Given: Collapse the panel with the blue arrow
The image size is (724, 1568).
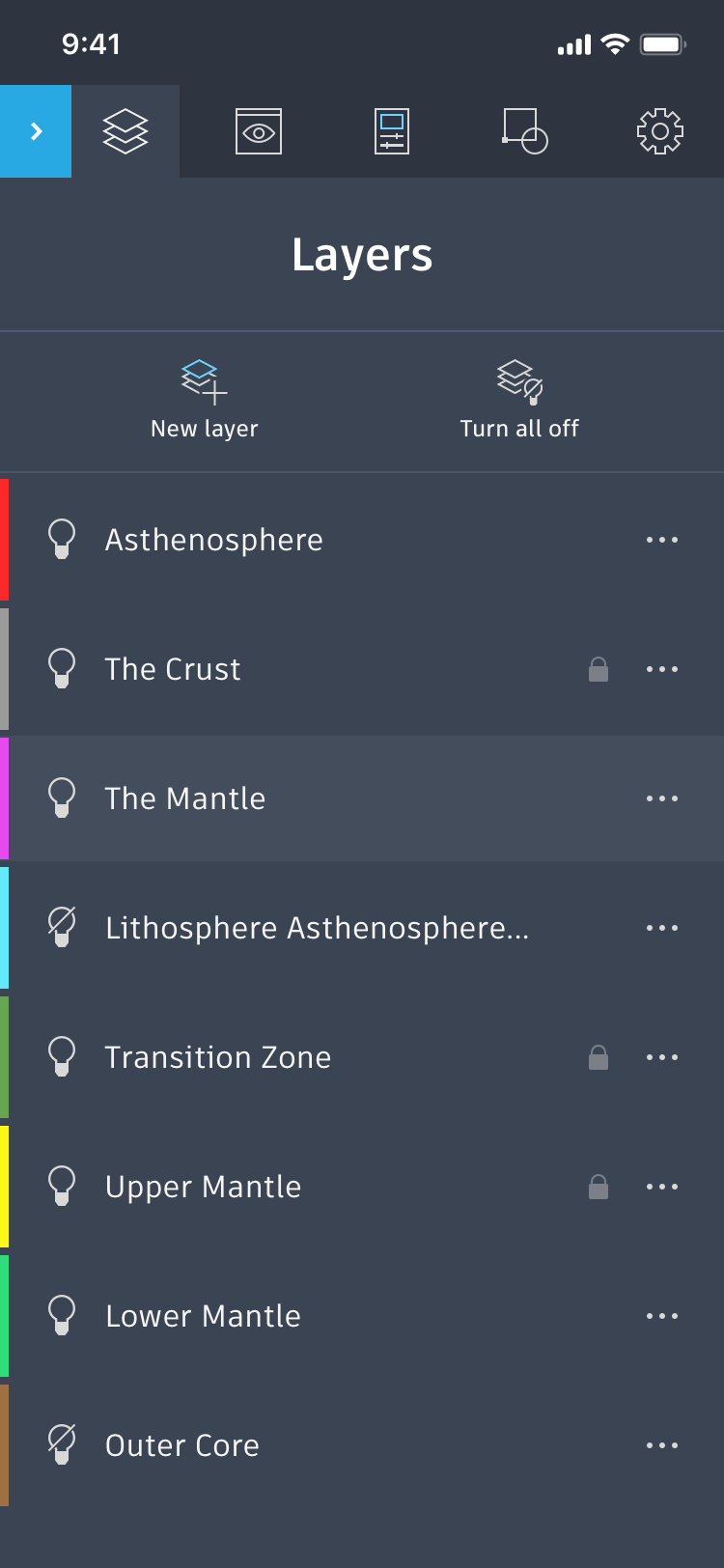Looking at the screenshot, I should tap(36, 131).
